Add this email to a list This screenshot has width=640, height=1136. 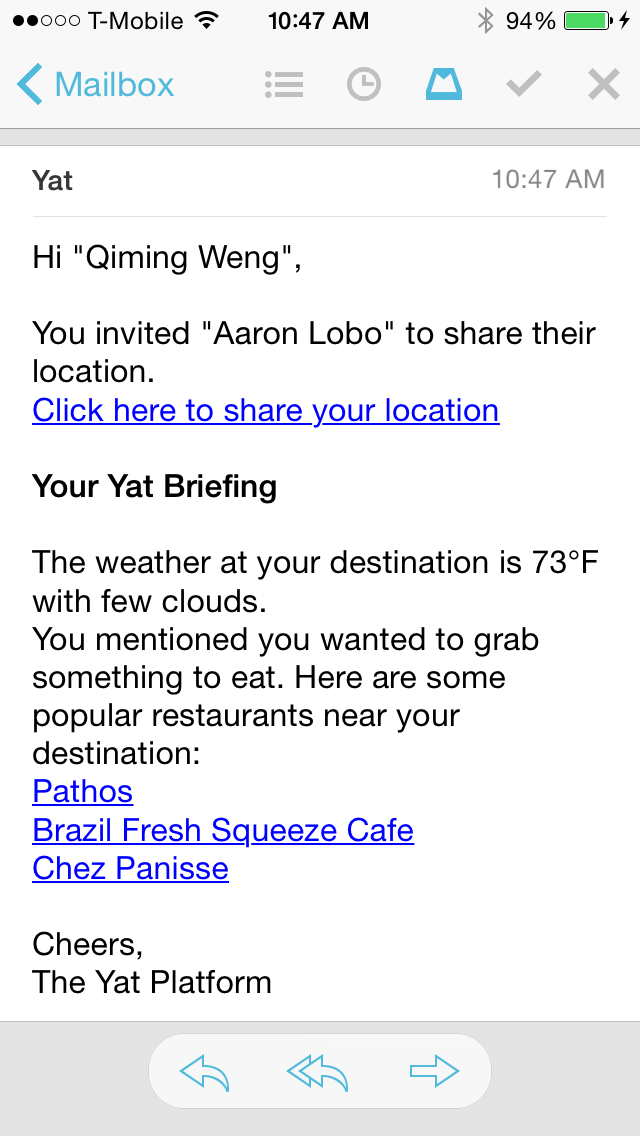tap(284, 85)
